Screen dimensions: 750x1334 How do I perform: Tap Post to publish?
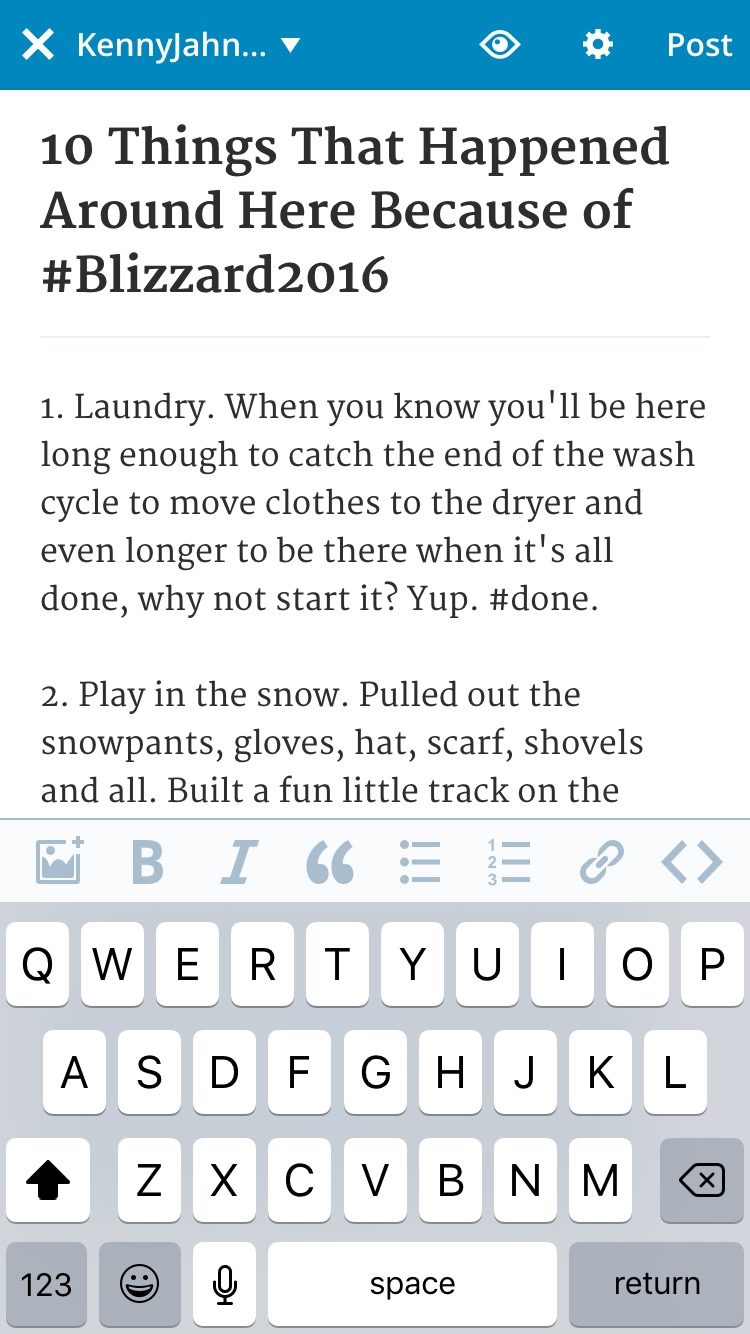click(700, 45)
